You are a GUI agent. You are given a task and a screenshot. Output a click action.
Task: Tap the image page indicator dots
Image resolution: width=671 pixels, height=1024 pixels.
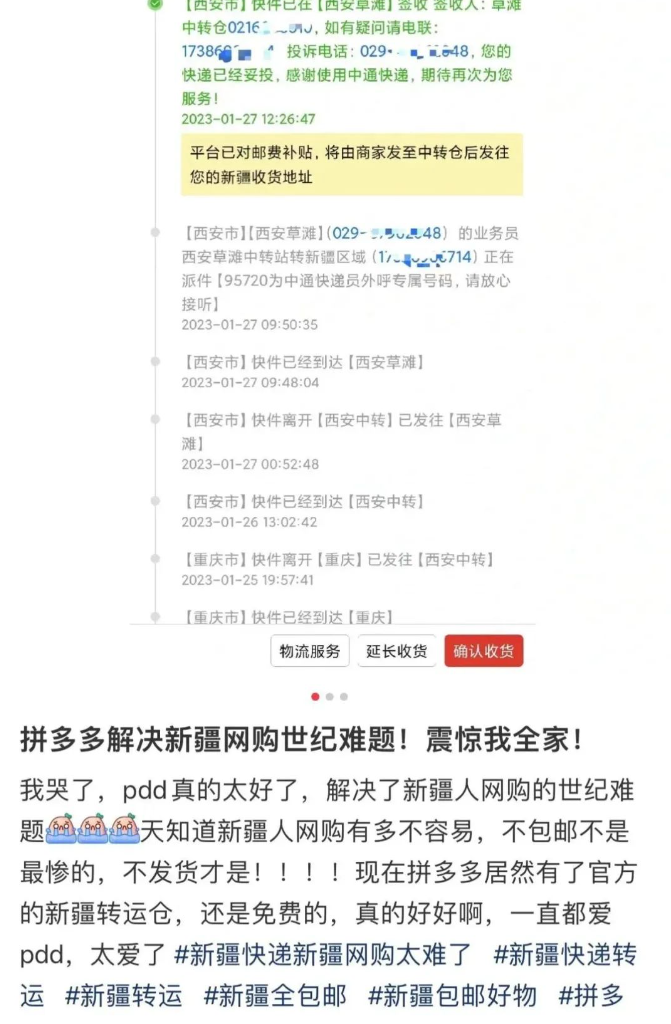pyautogui.click(x=329, y=697)
